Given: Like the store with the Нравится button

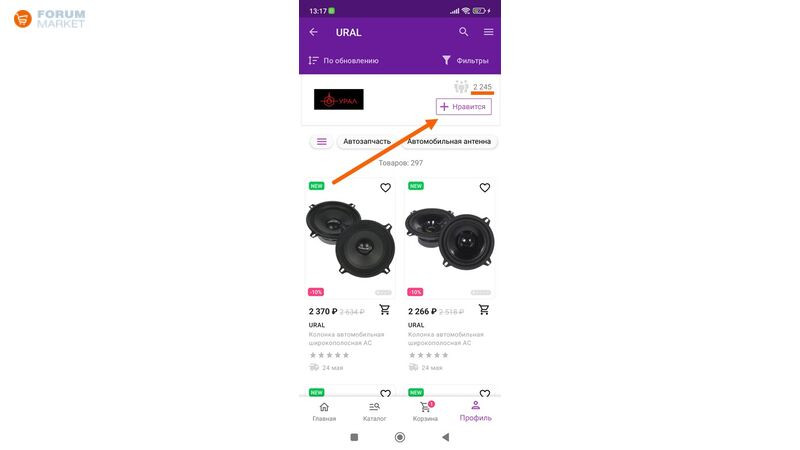Looking at the screenshot, I should [463, 106].
